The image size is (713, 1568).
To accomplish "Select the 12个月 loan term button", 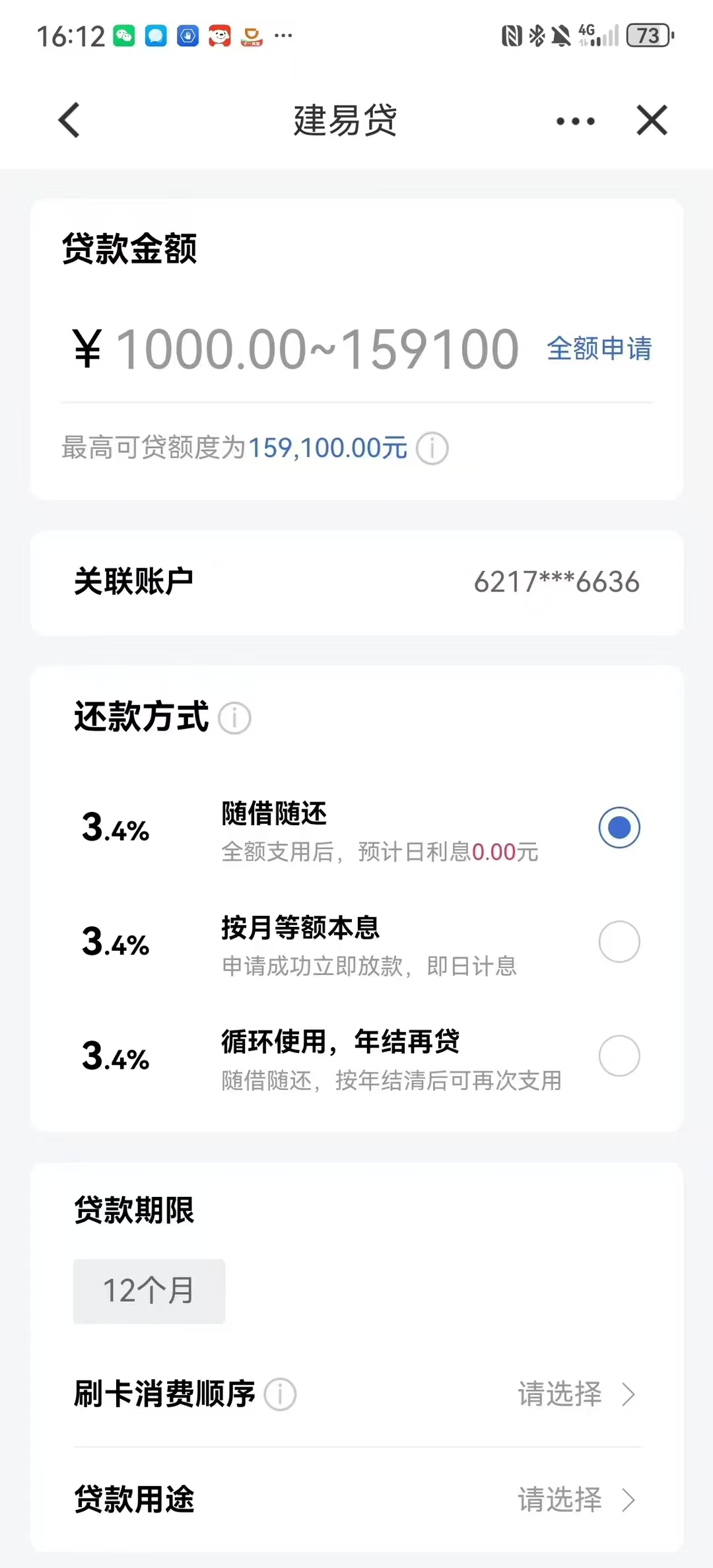I will tap(149, 1291).
